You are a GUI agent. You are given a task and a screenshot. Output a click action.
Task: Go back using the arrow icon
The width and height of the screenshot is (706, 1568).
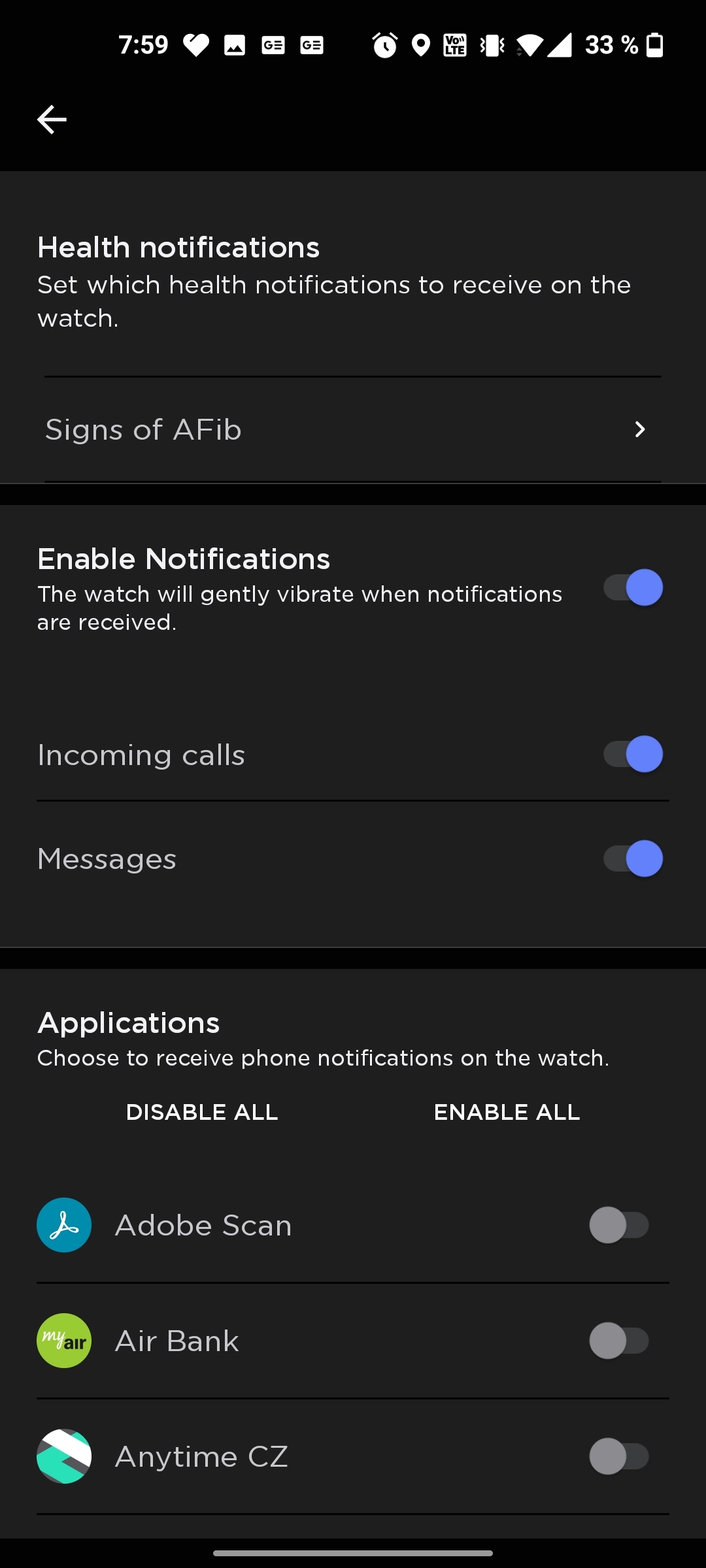tap(52, 120)
